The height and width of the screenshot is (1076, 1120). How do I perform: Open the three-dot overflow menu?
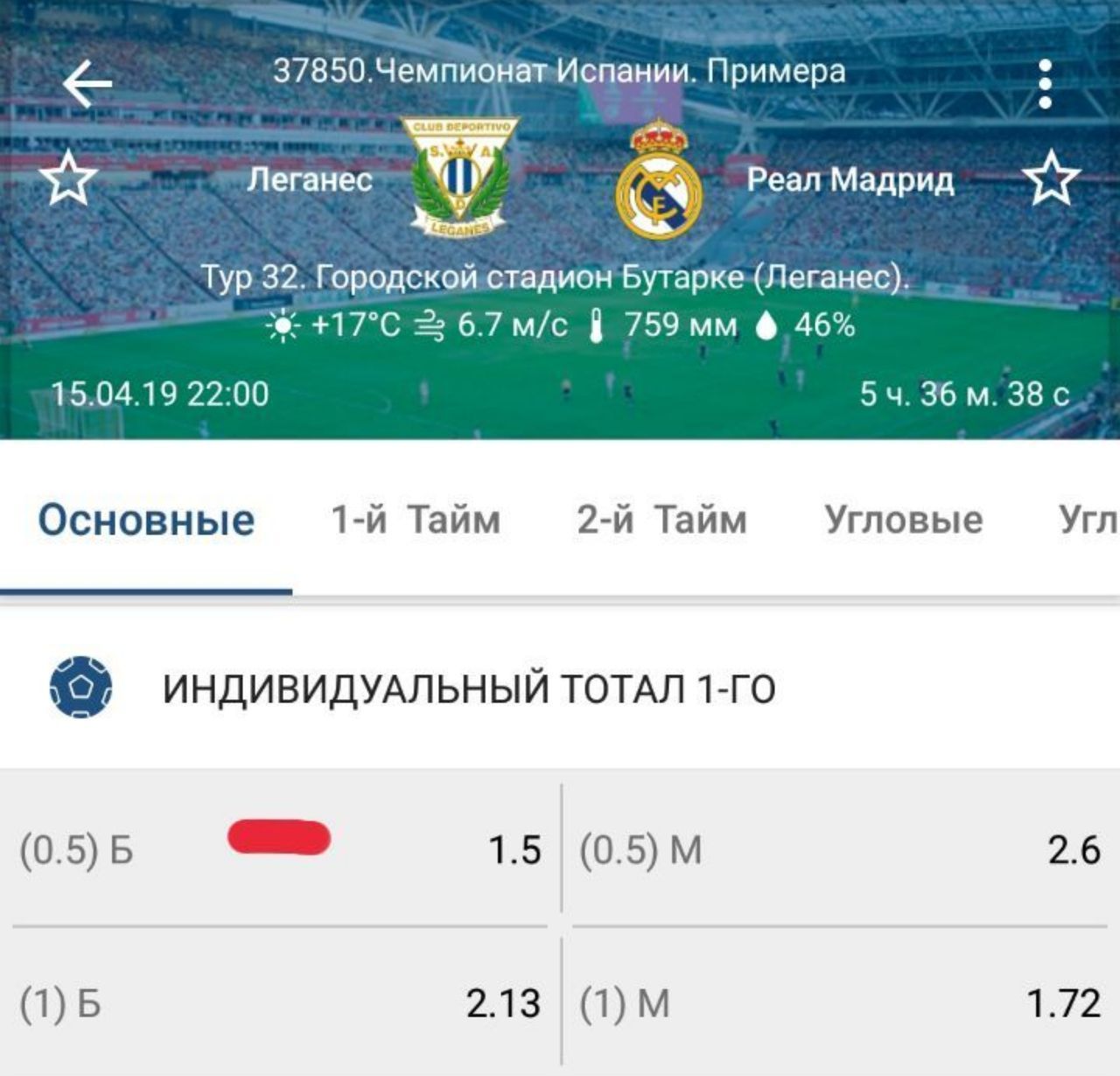[x=1045, y=85]
